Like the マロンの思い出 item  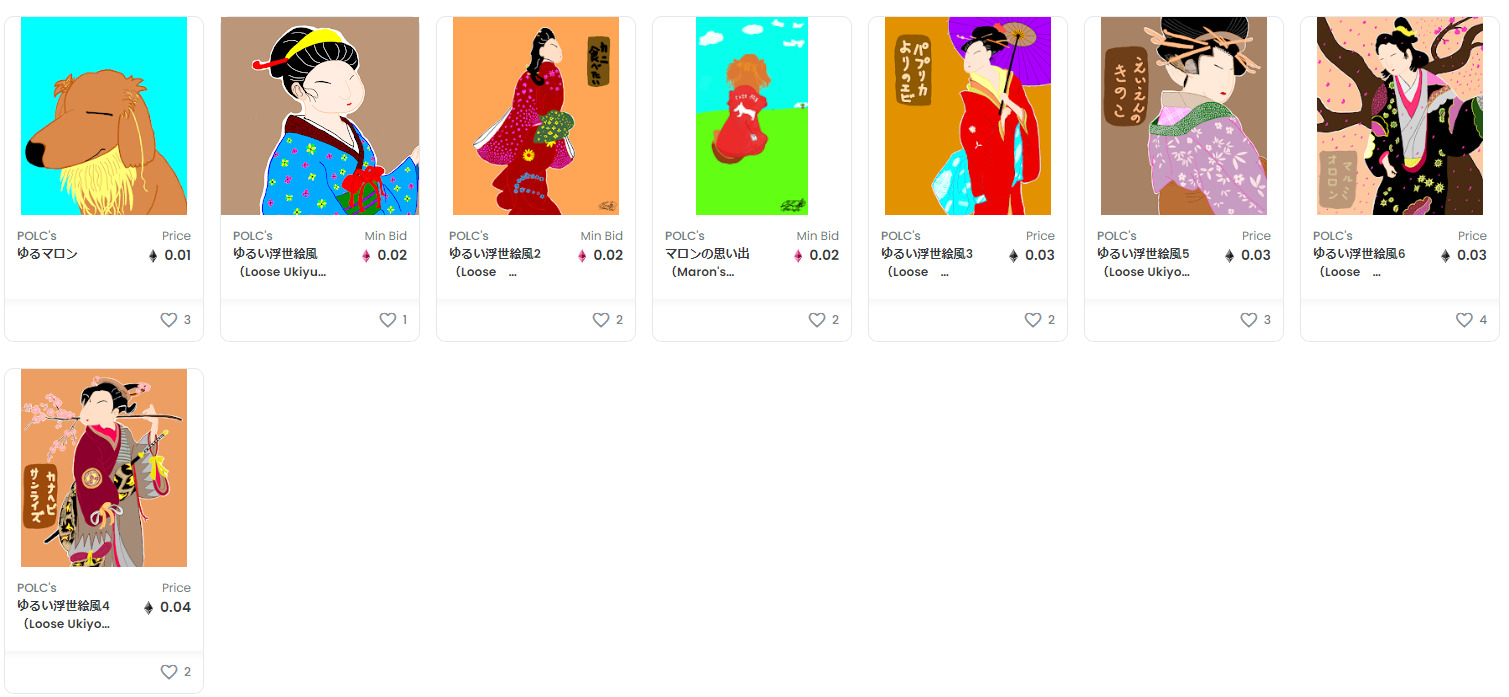tap(817, 320)
